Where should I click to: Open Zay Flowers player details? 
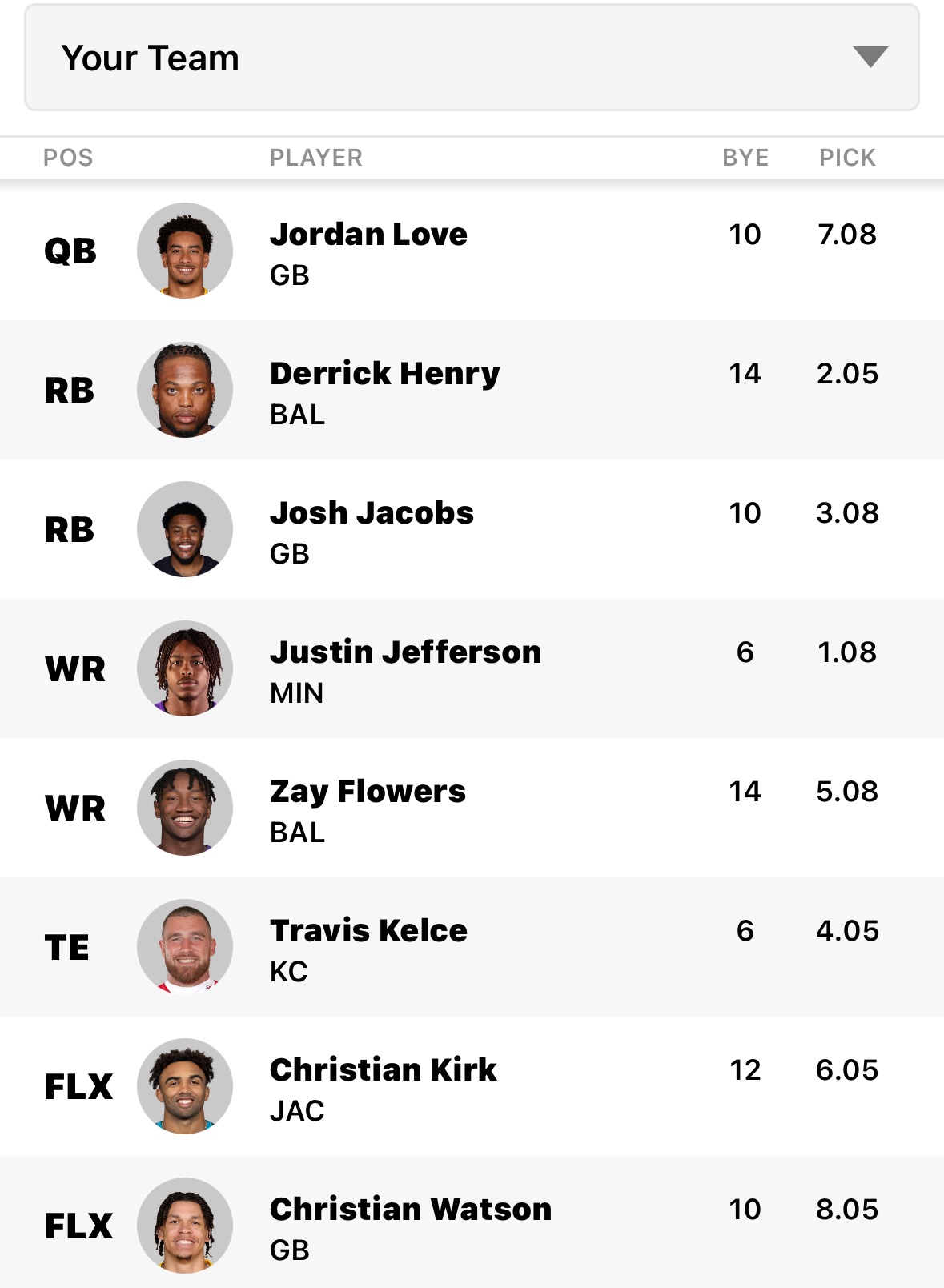[x=368, y=792]
